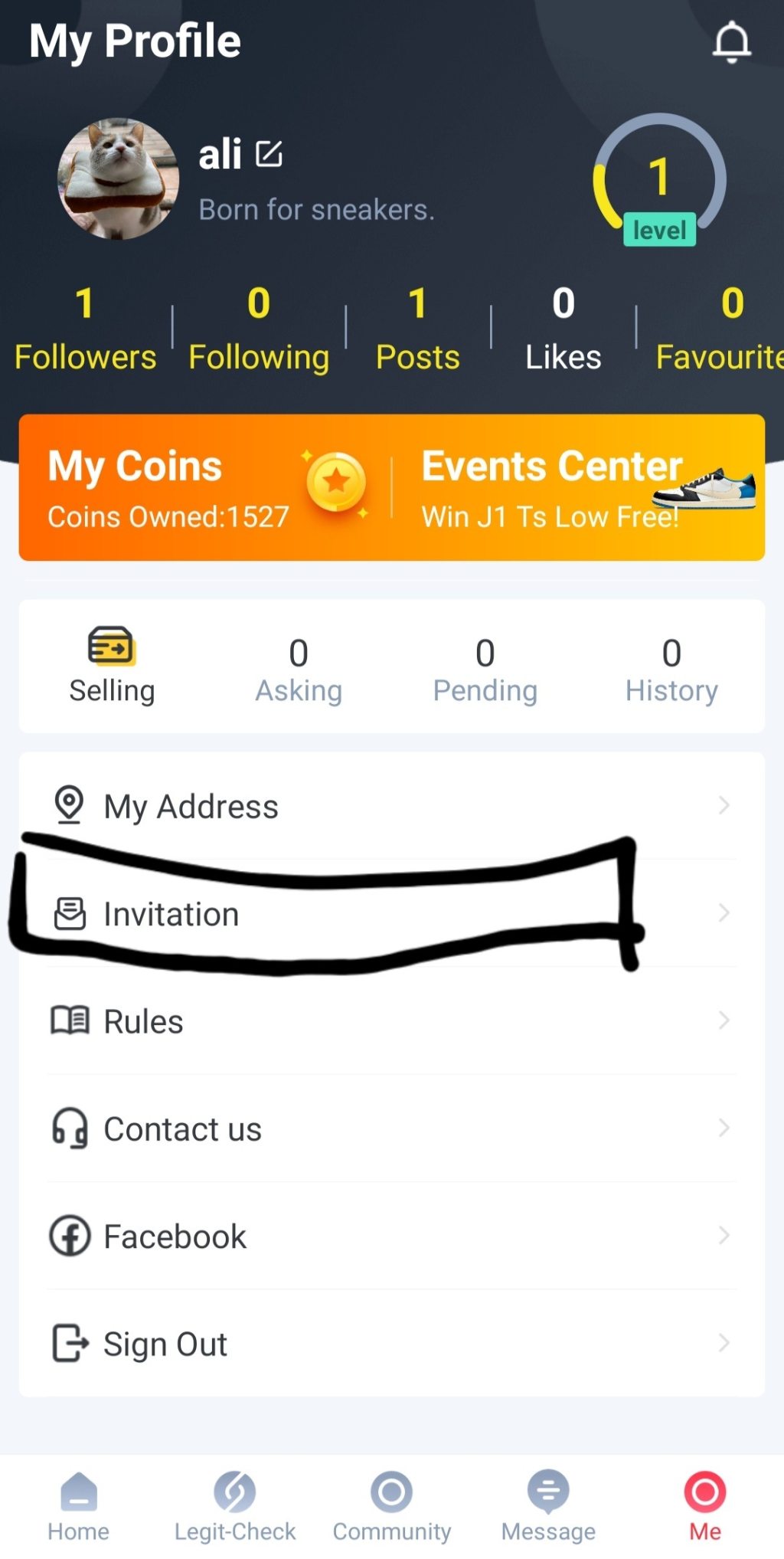The width and height of the screenshot is (784, 1559).
Task: Switch to the Legit-Check tab
Action: (x=234, y=1505)
